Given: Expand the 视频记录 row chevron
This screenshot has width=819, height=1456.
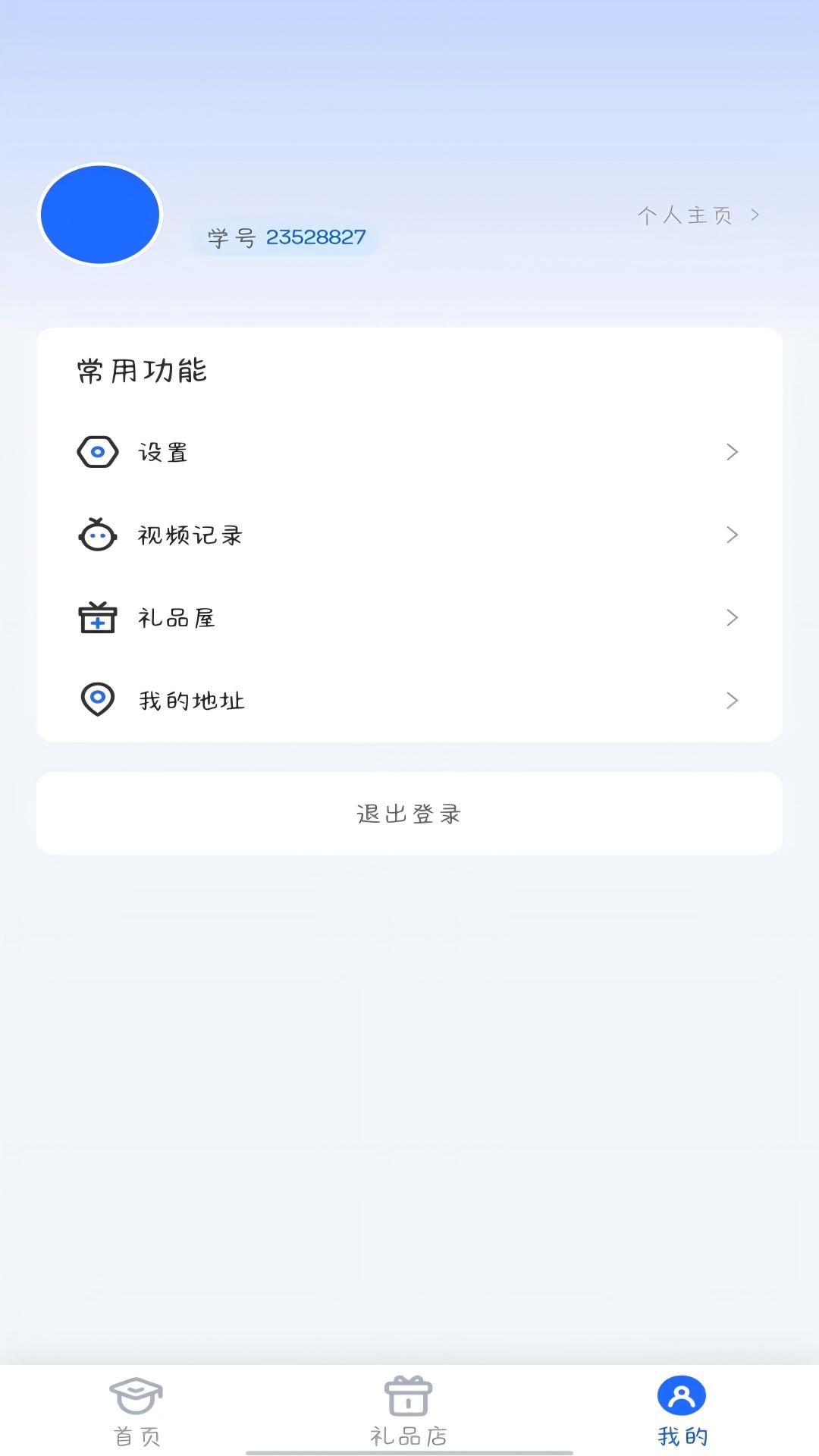Looking at the screenshot, I should tap(732, 535).
